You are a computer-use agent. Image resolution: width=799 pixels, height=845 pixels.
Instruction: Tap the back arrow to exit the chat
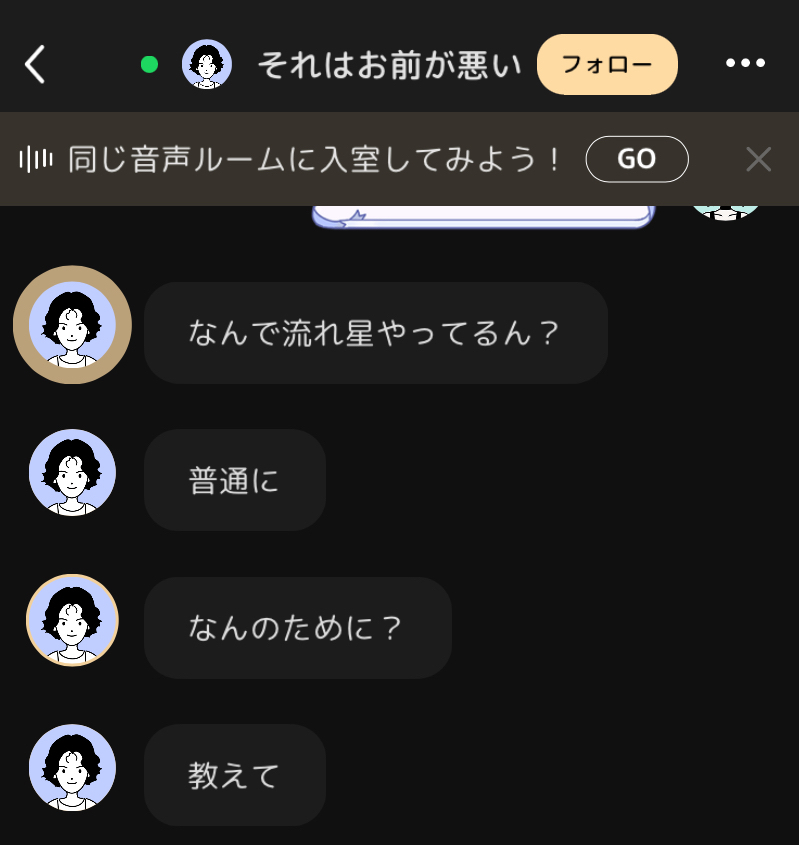(x=33, y=63)
